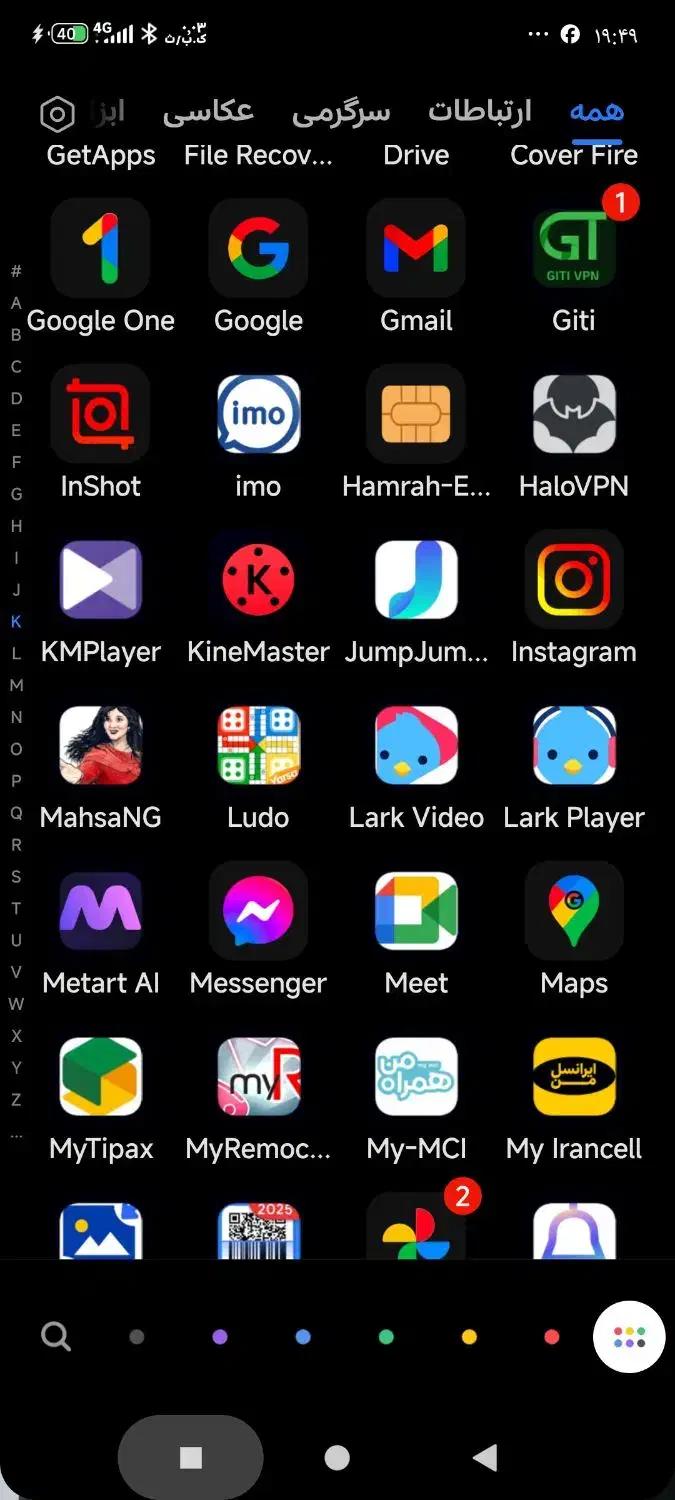Switch to the ارتباطات tab
The width and height of the screenshot is (675, 1500).
[x=480, y=112]
